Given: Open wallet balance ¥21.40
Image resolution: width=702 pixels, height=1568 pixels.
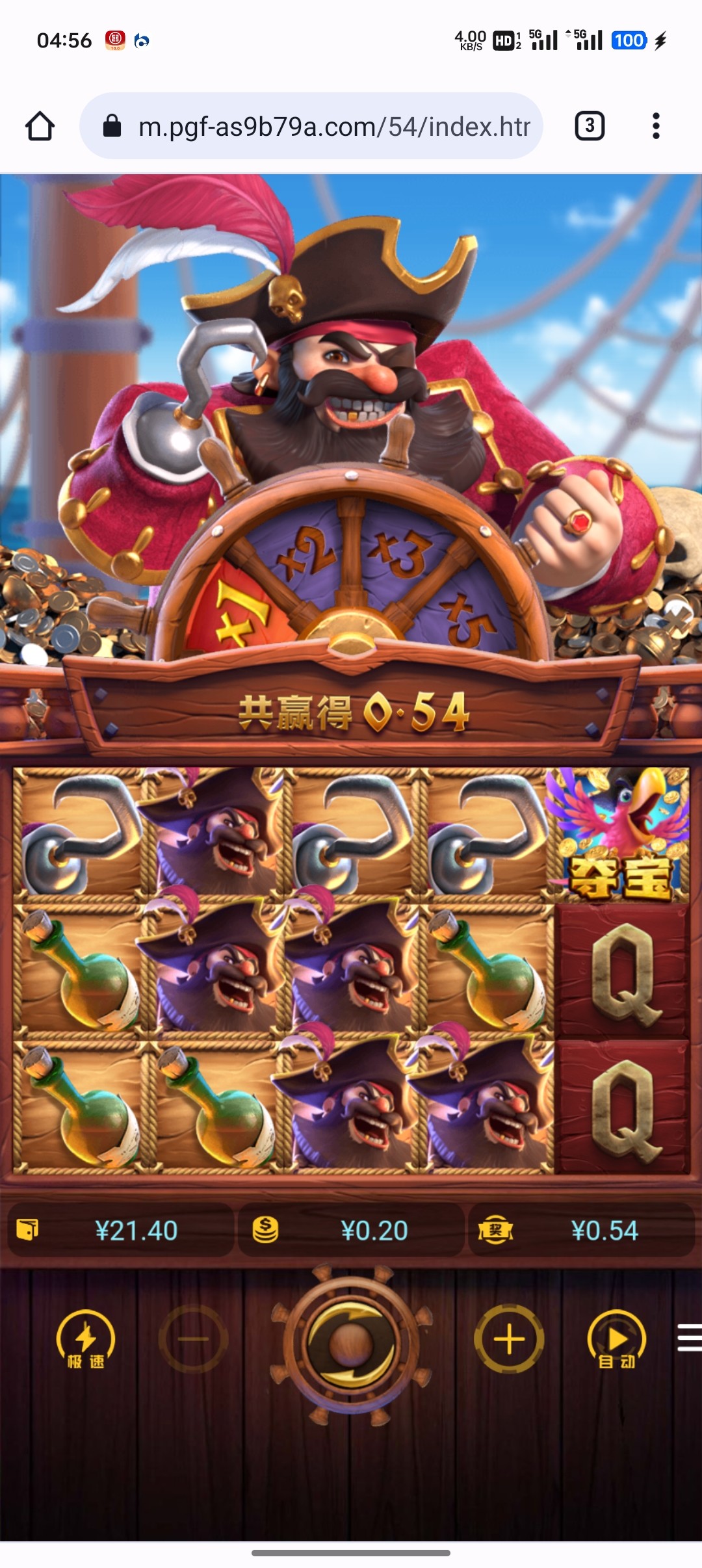Looking at the screenshot, I should [x=120, y=1230].
